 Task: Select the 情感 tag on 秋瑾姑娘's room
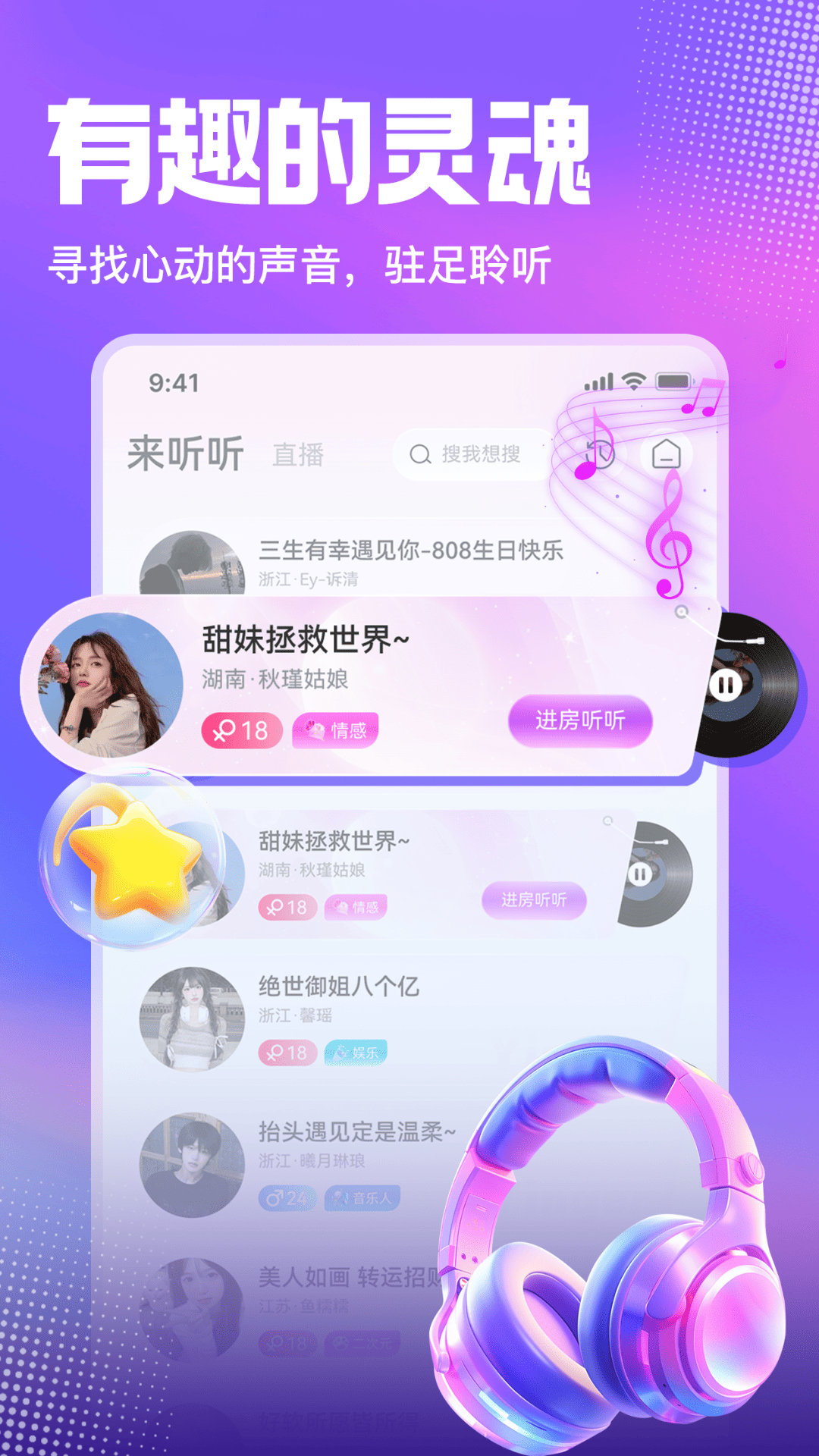(334, 730)
